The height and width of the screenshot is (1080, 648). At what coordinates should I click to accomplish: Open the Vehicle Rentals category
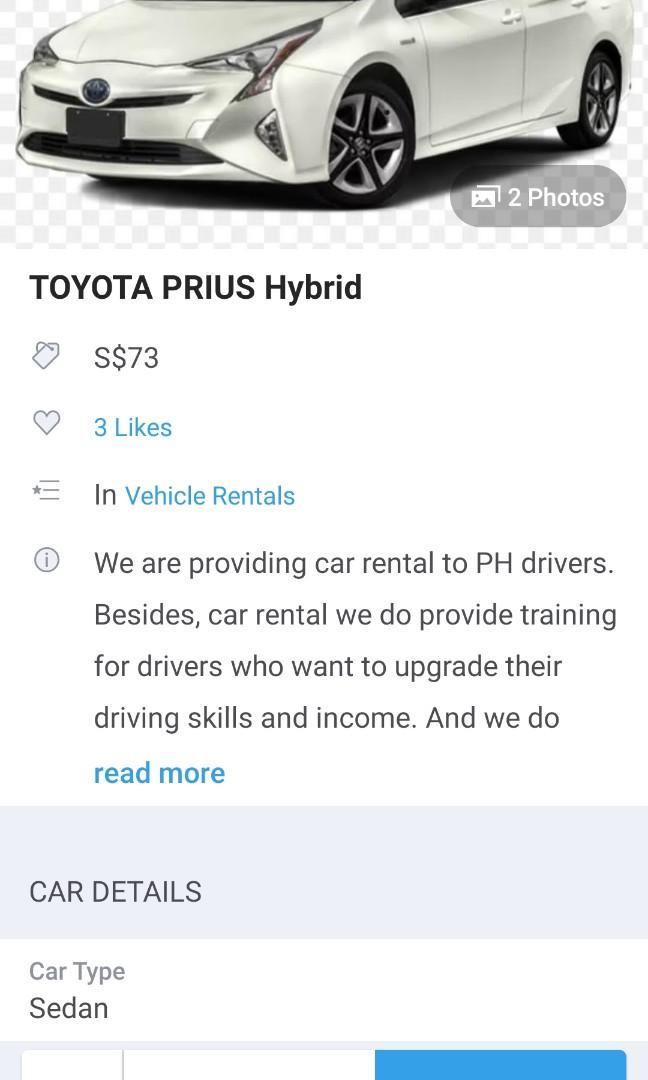tap(210, 496)
